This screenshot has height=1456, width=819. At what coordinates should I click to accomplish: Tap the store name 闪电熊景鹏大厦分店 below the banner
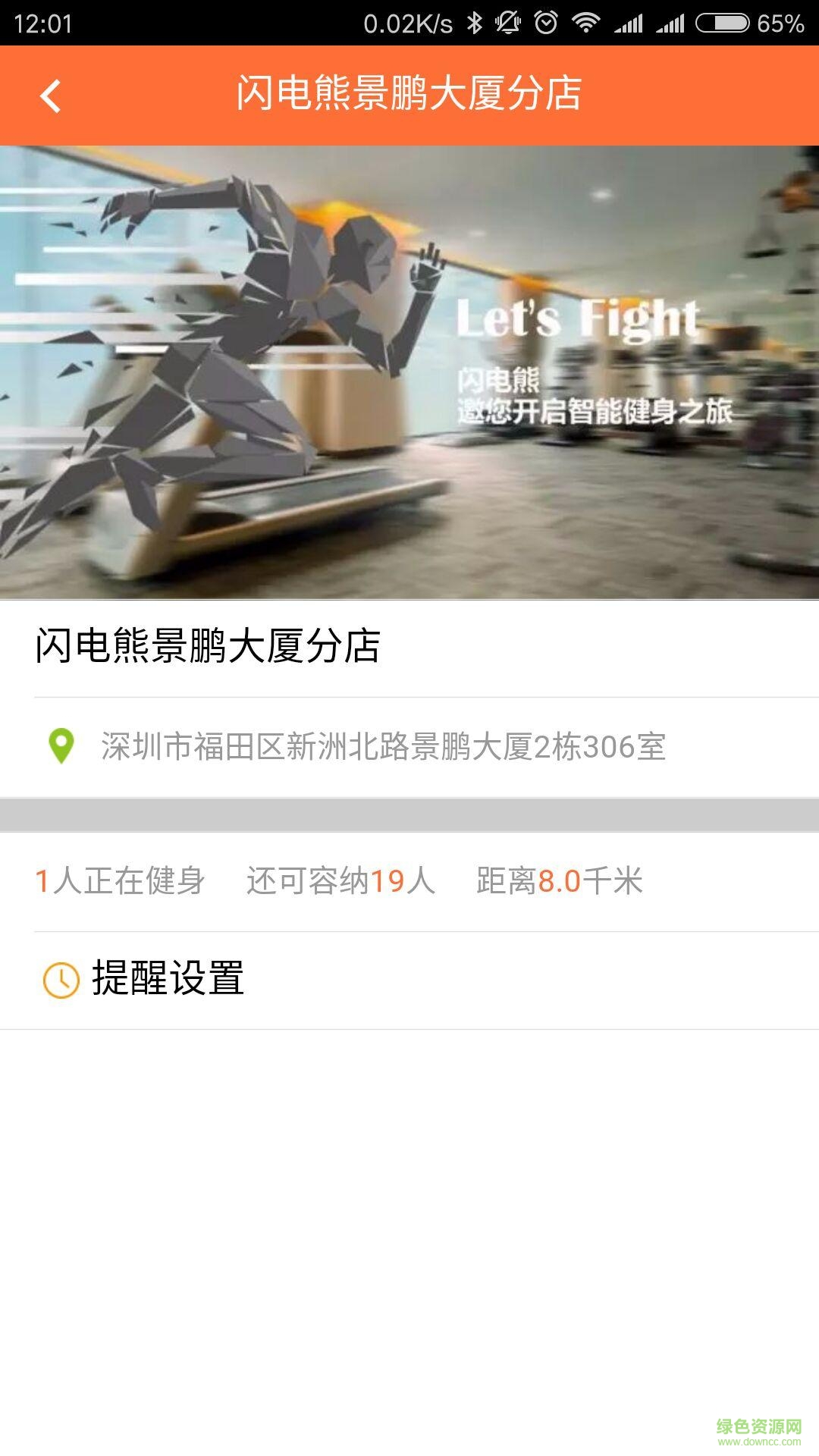[x=209, y=645]
